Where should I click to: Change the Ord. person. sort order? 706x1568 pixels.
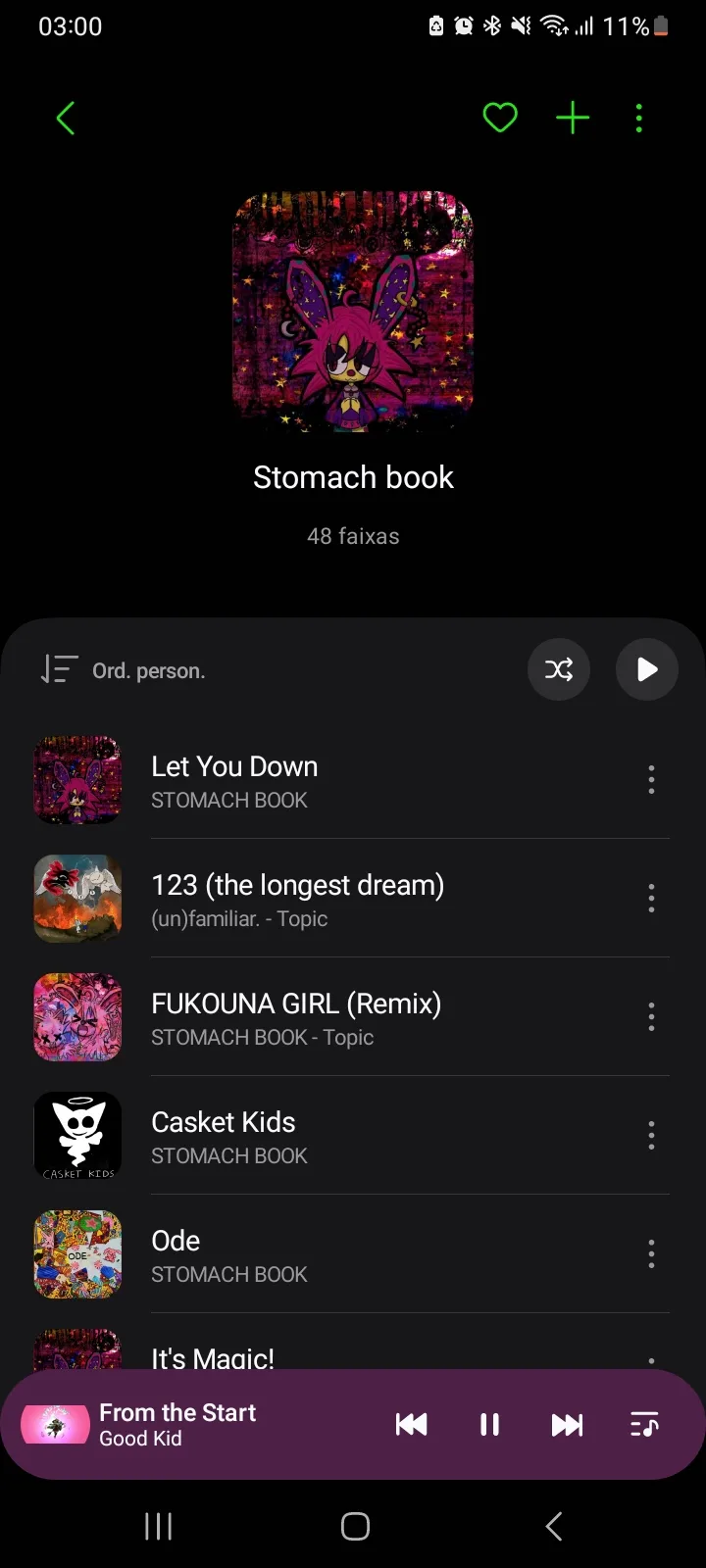[x=124, y=670]
